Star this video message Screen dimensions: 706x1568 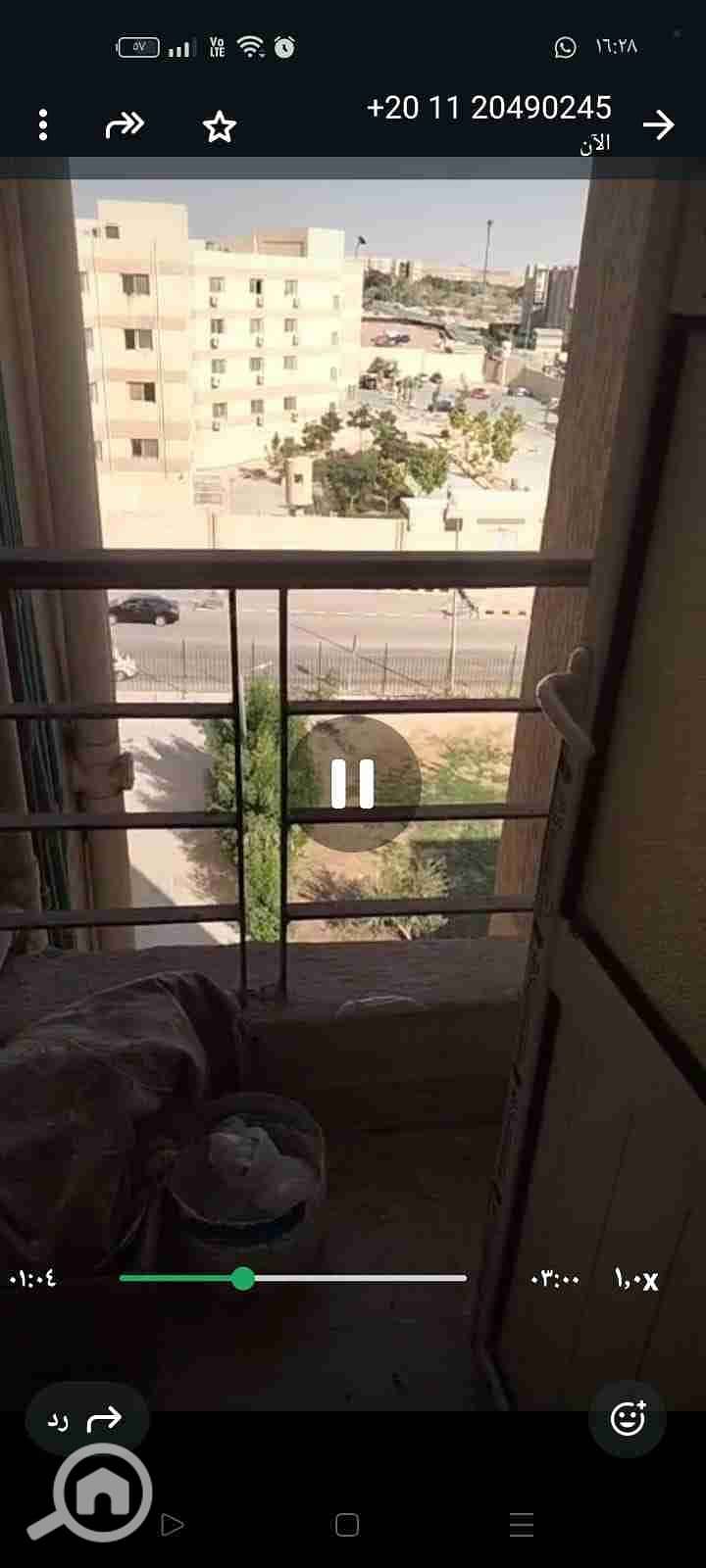point(220,126)
